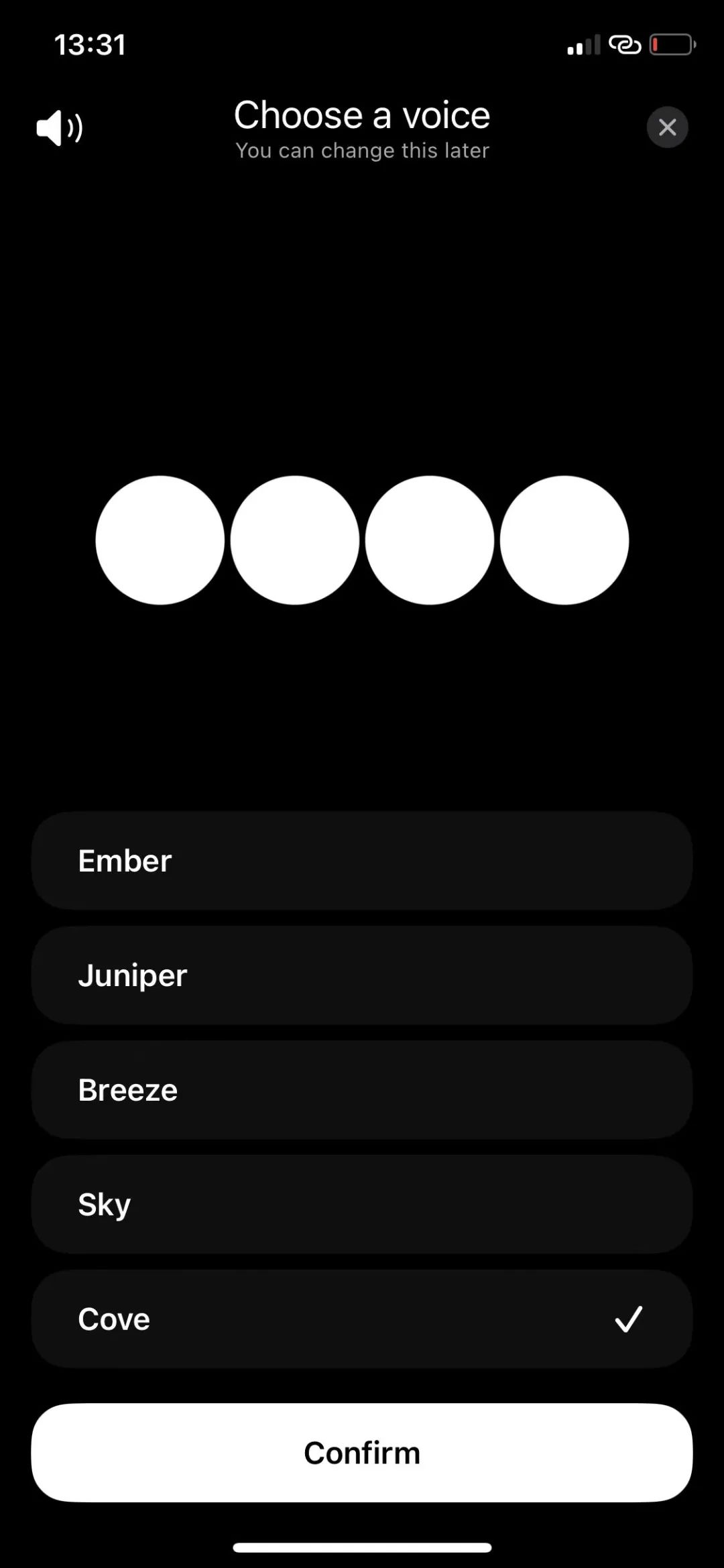Viewport: 724px width, 1568px height.
Task: Select the Ember voice
Action: (362, 861)
